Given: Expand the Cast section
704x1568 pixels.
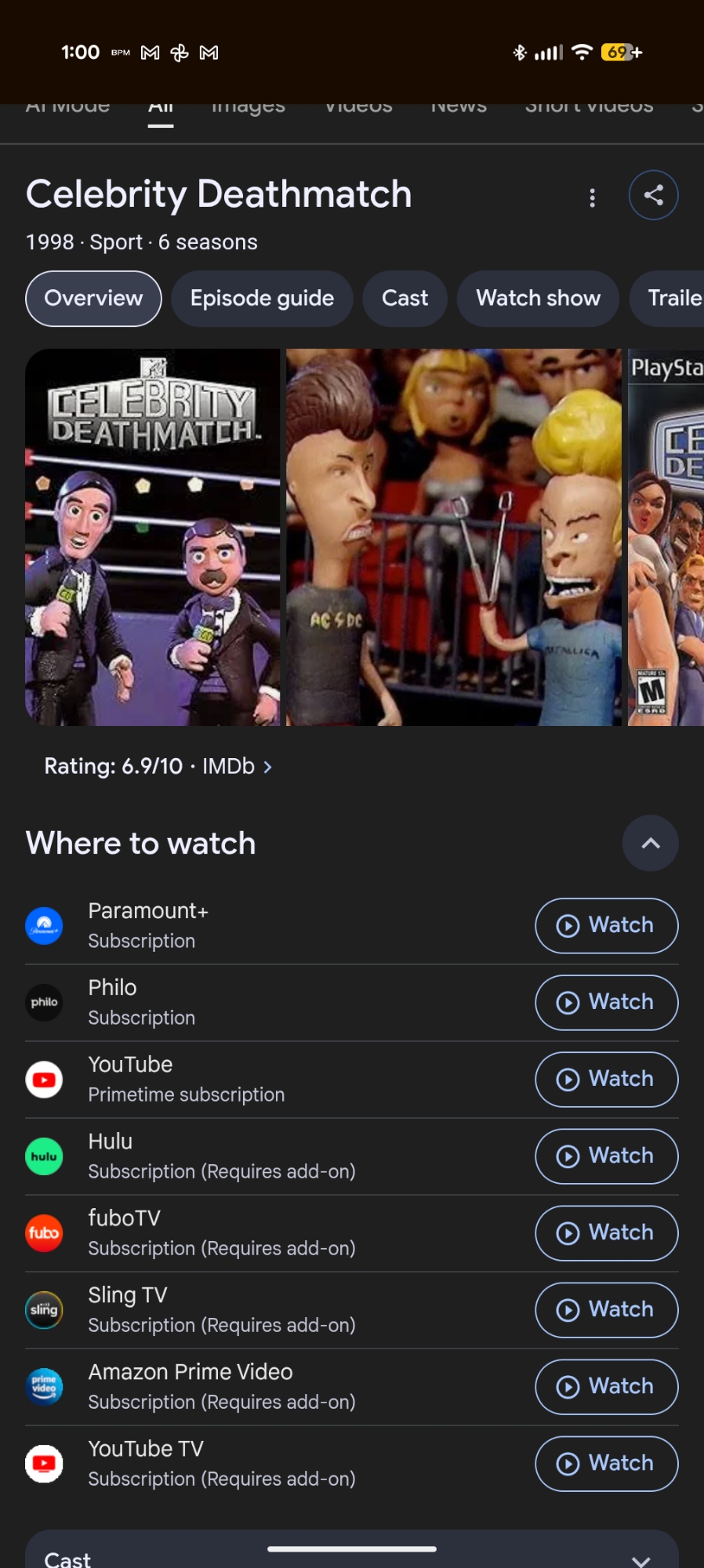Looking at the screenshot, I should tap(640, 1560).
